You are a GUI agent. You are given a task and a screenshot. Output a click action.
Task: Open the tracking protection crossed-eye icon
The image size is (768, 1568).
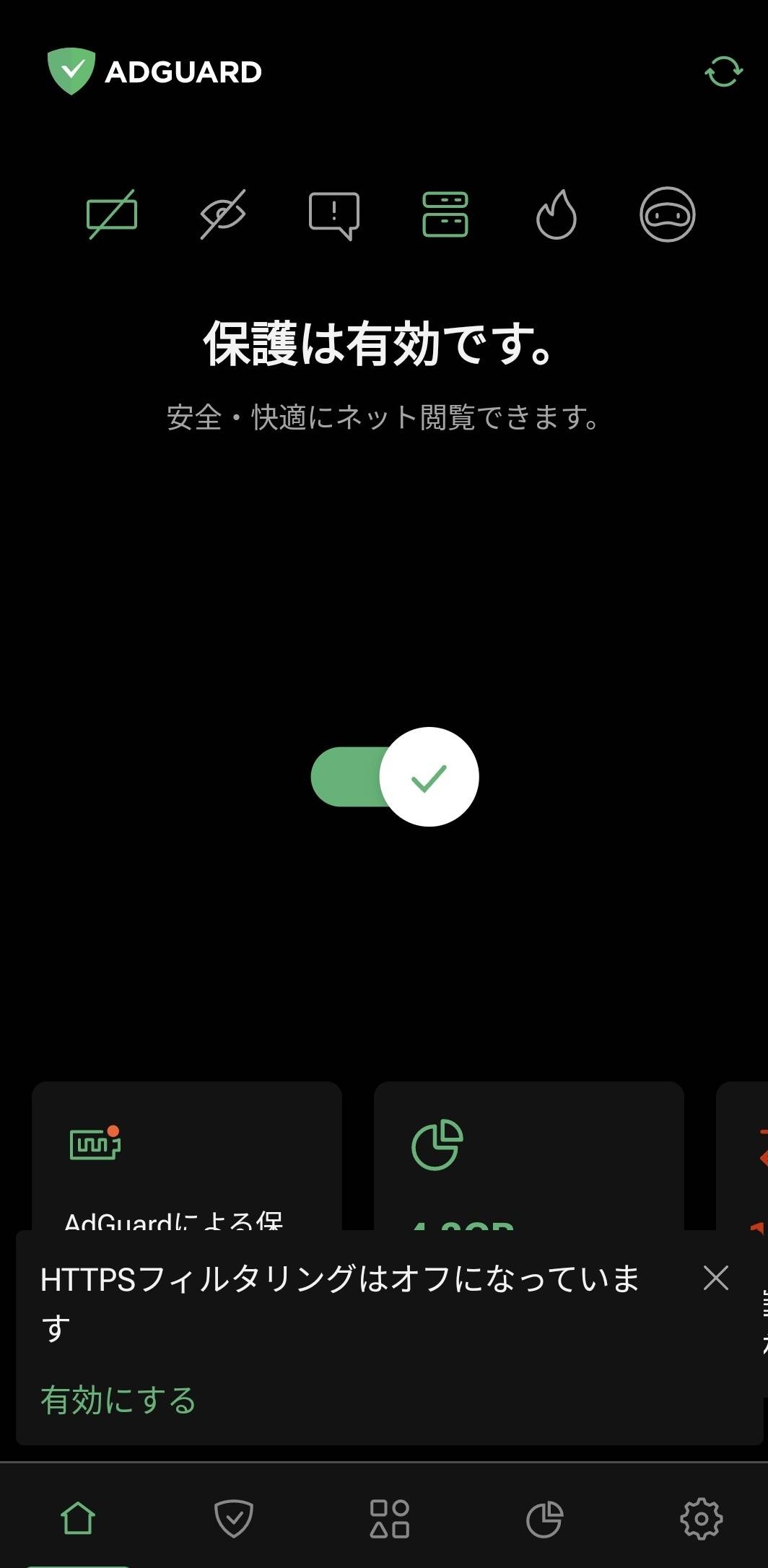(x=223, y=214)
